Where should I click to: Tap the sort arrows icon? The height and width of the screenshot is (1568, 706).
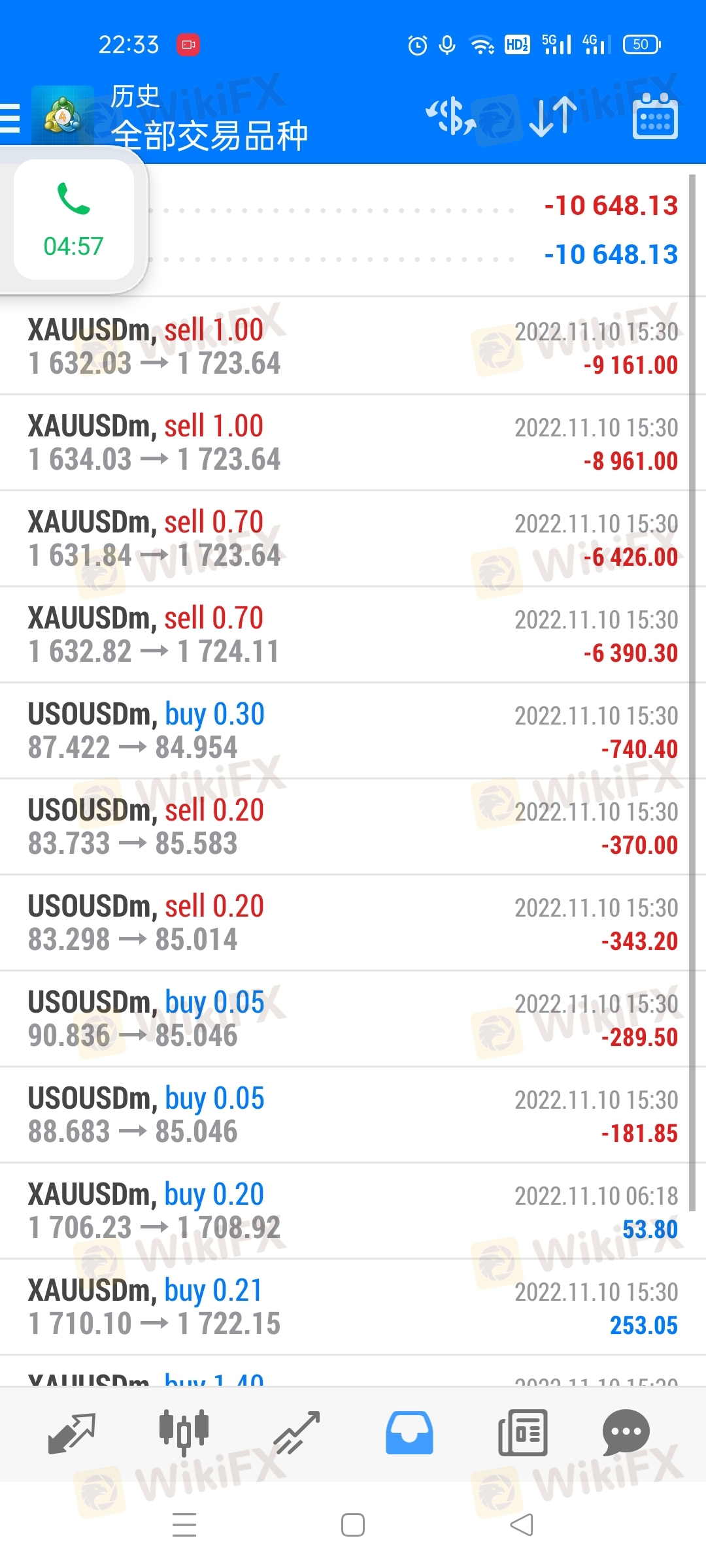(553, 118)
